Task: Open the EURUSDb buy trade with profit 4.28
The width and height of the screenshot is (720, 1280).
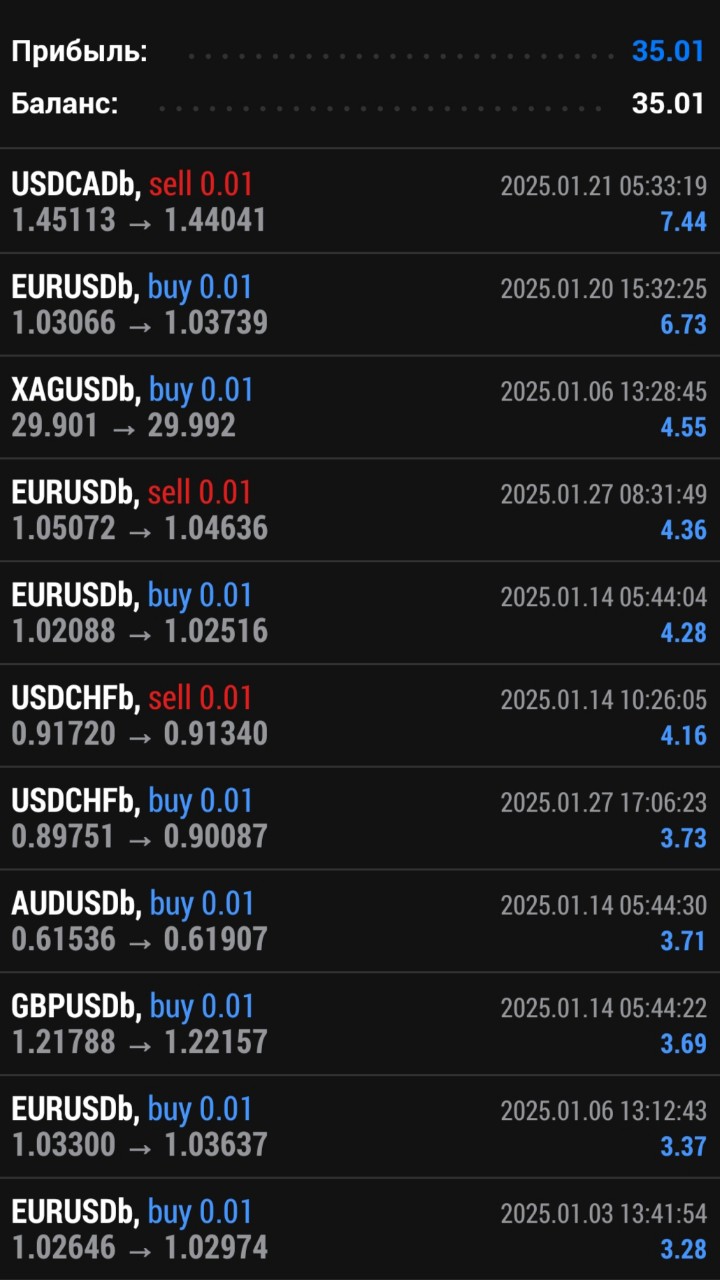Action: 360,613
